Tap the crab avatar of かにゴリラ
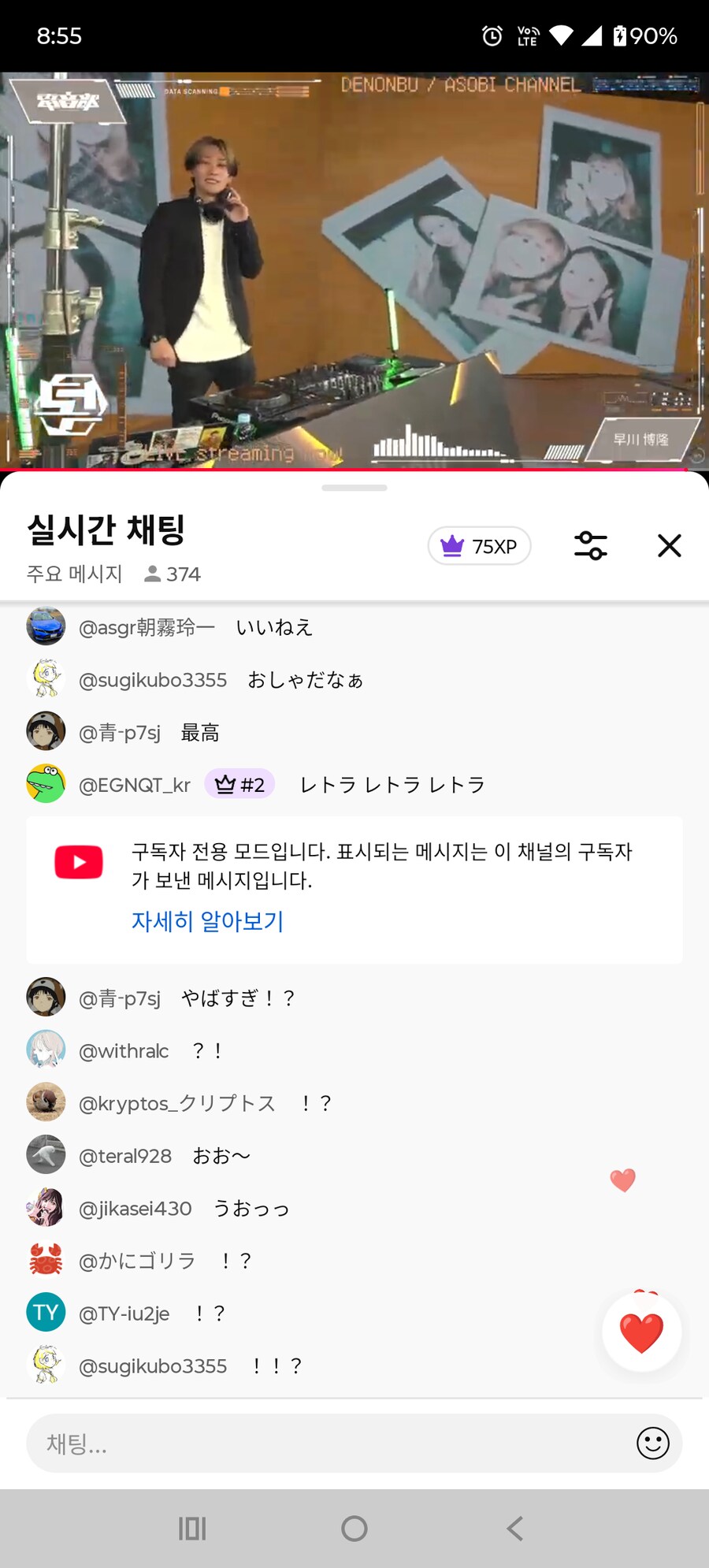The image size is (709, 1568). [x=45, y=1260]
